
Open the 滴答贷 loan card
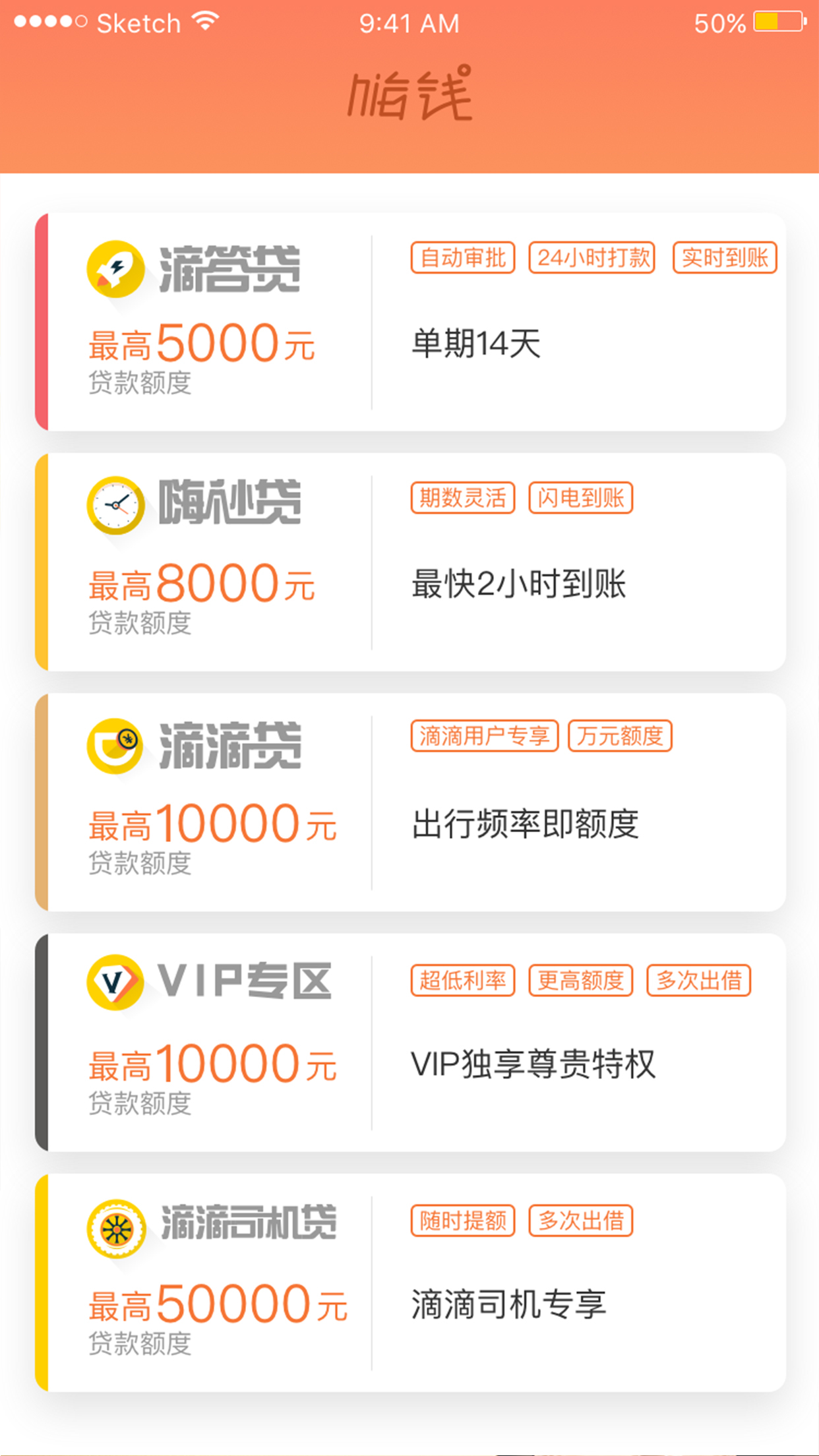point(410,322)
